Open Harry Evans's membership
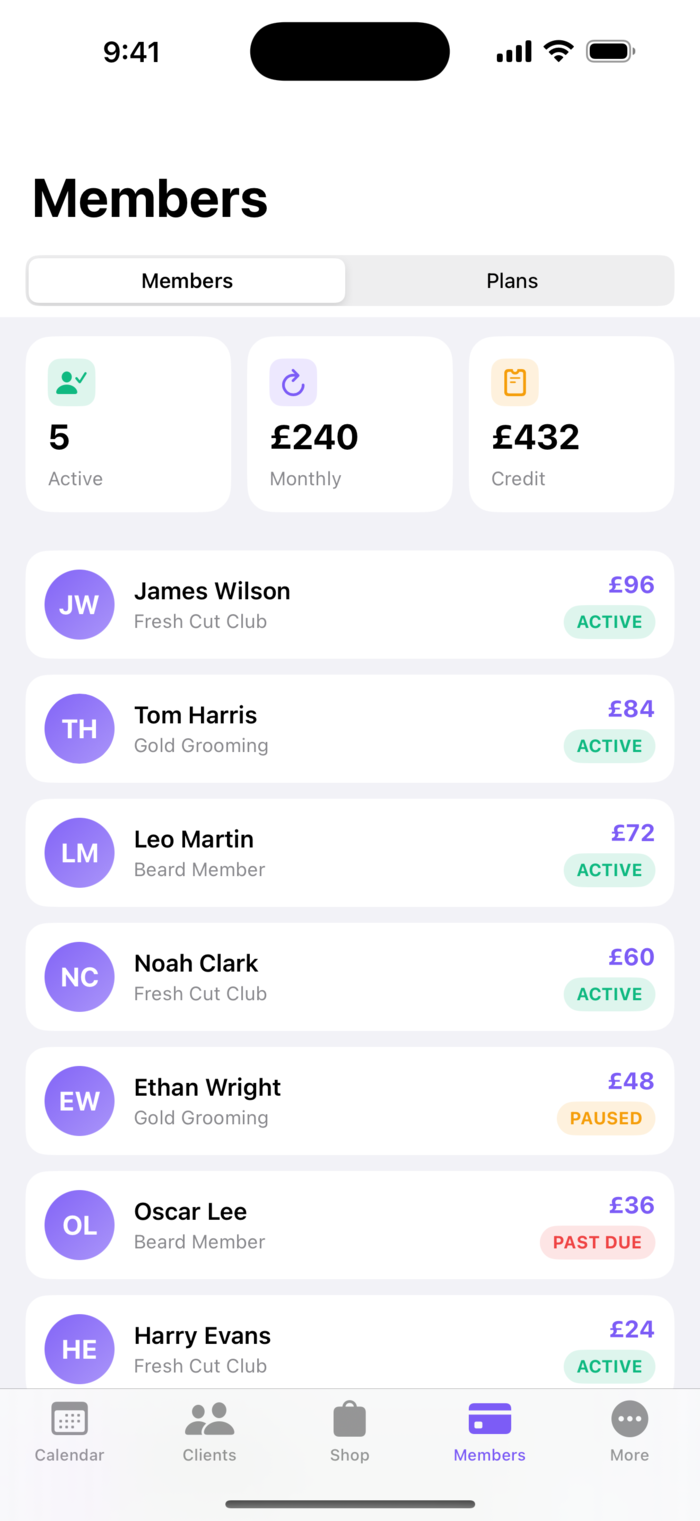 click(350, 1342)
